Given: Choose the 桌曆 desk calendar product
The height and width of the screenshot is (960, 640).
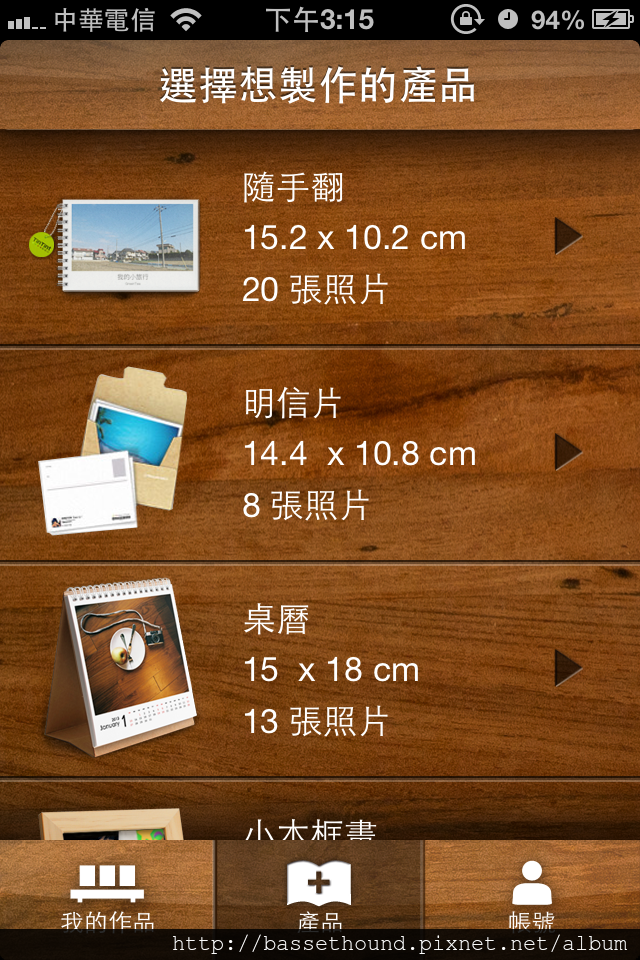Looking at the screenshot, I should [x=320, y=670].
